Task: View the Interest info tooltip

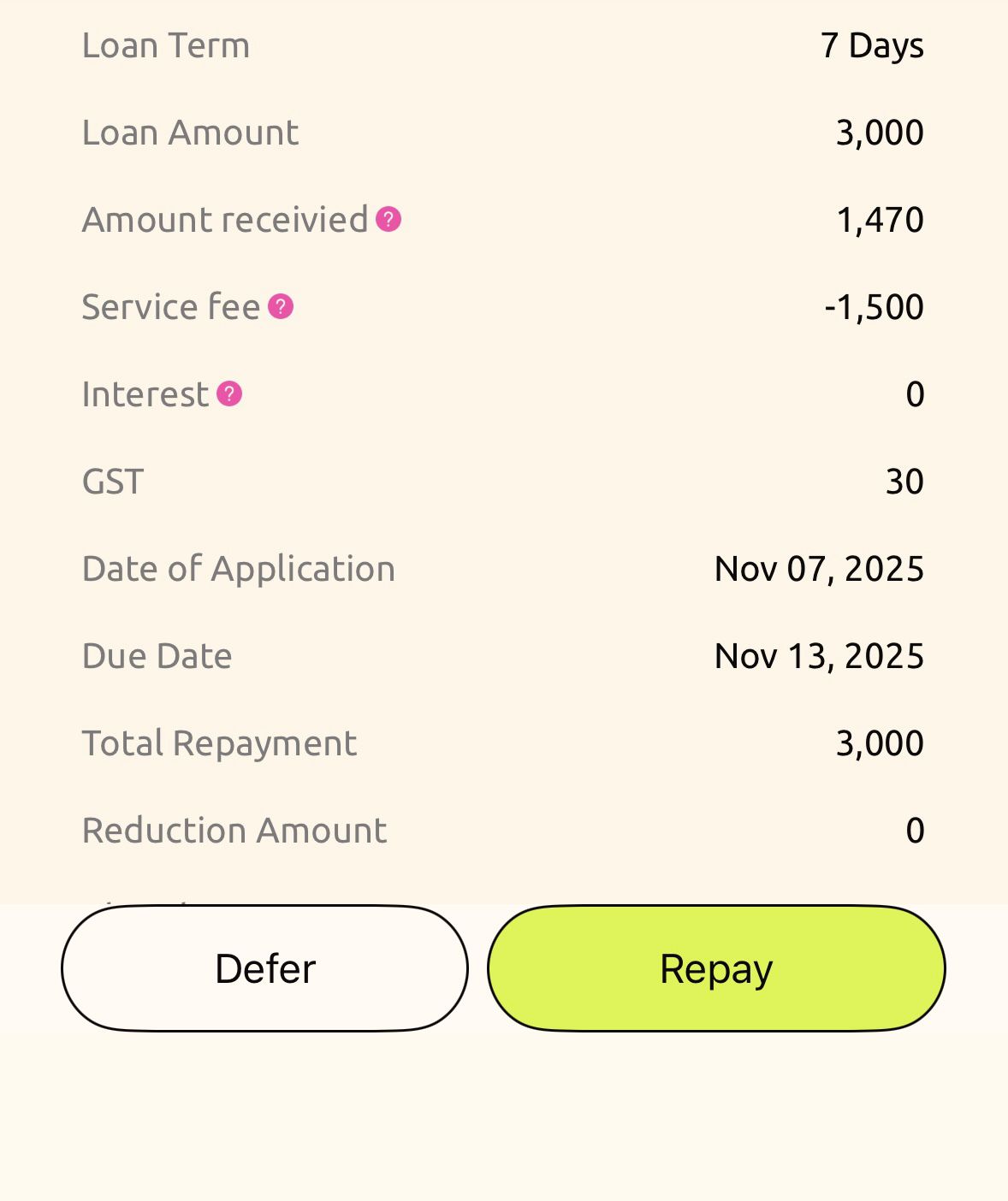Action: coord(229,394)
